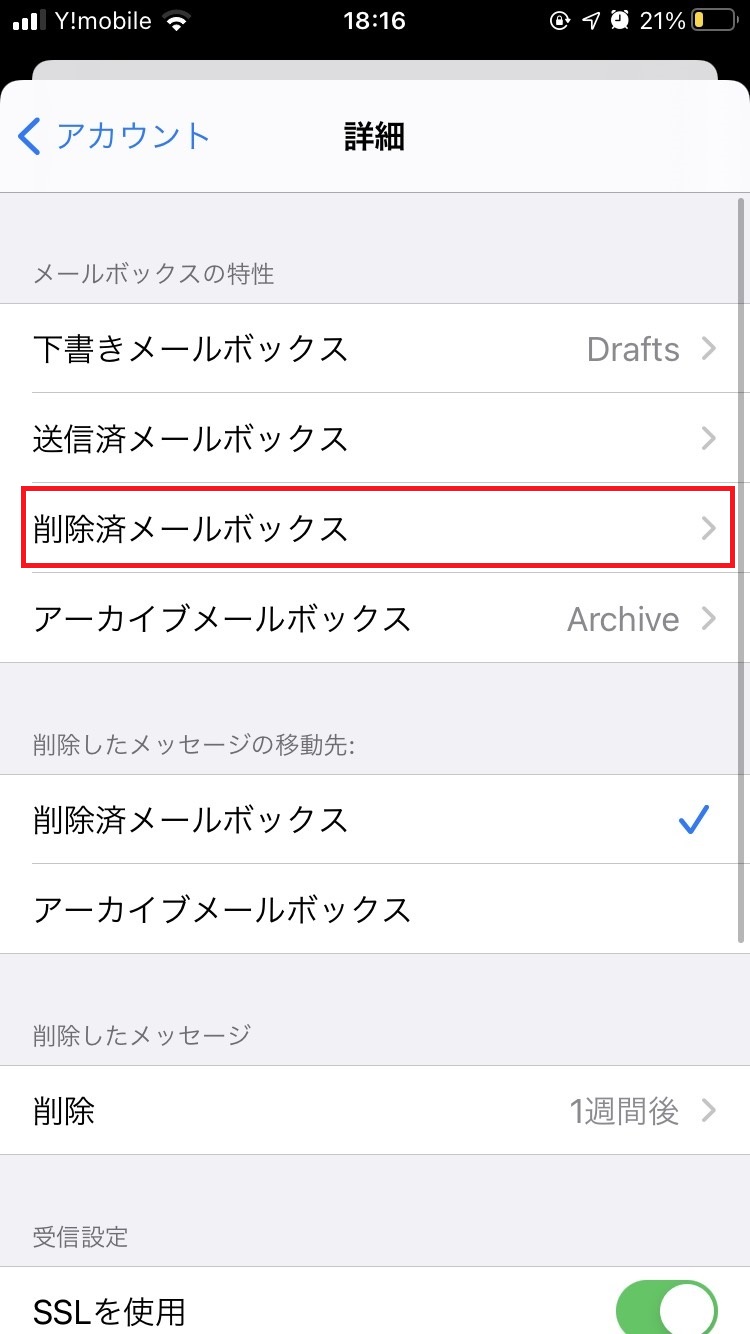Tap the 詳細 title at the top
This screenshot has width=750, height=1334.
click(x=375, y=137)
